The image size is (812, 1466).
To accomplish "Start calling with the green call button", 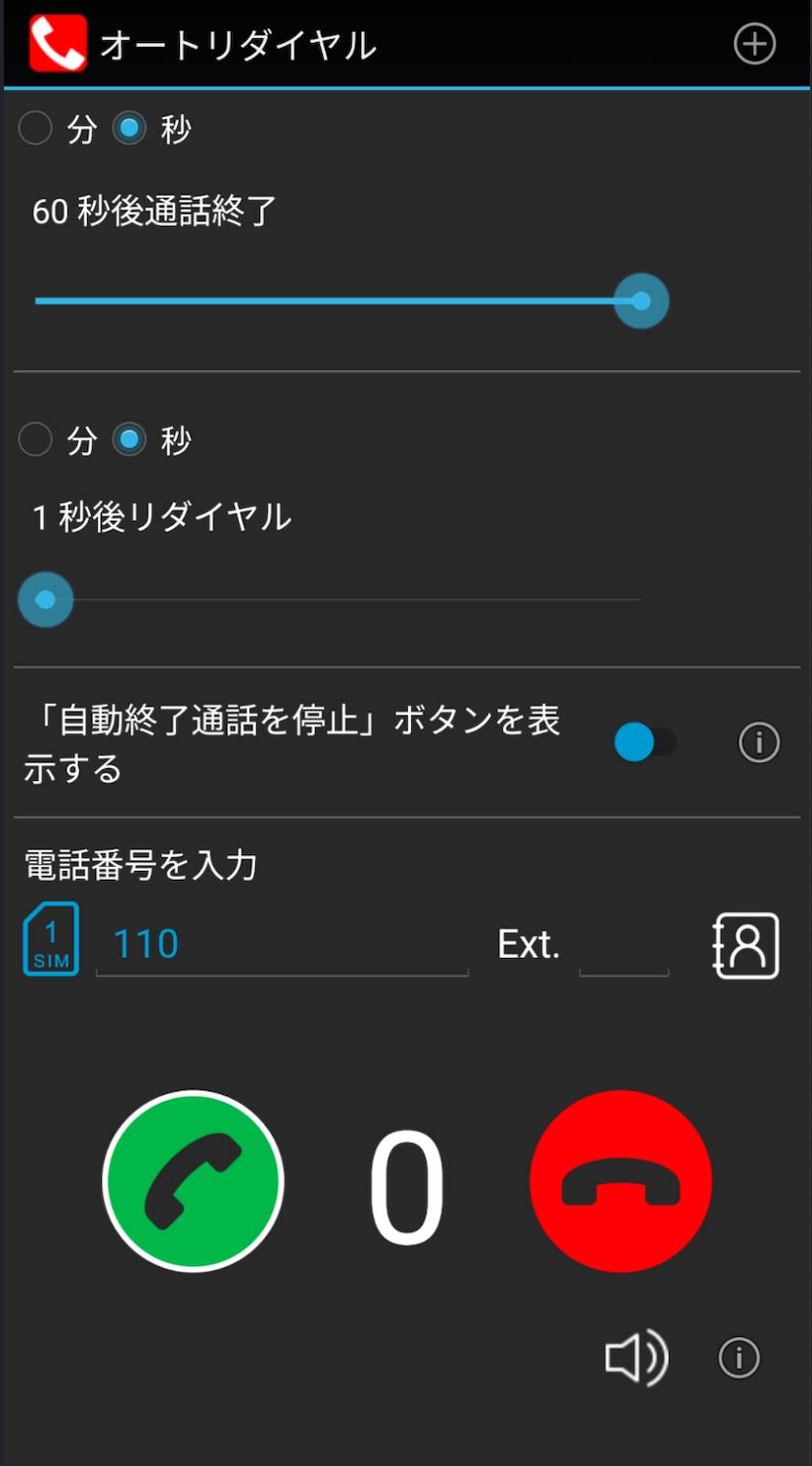I will [x=194, y=1181].
